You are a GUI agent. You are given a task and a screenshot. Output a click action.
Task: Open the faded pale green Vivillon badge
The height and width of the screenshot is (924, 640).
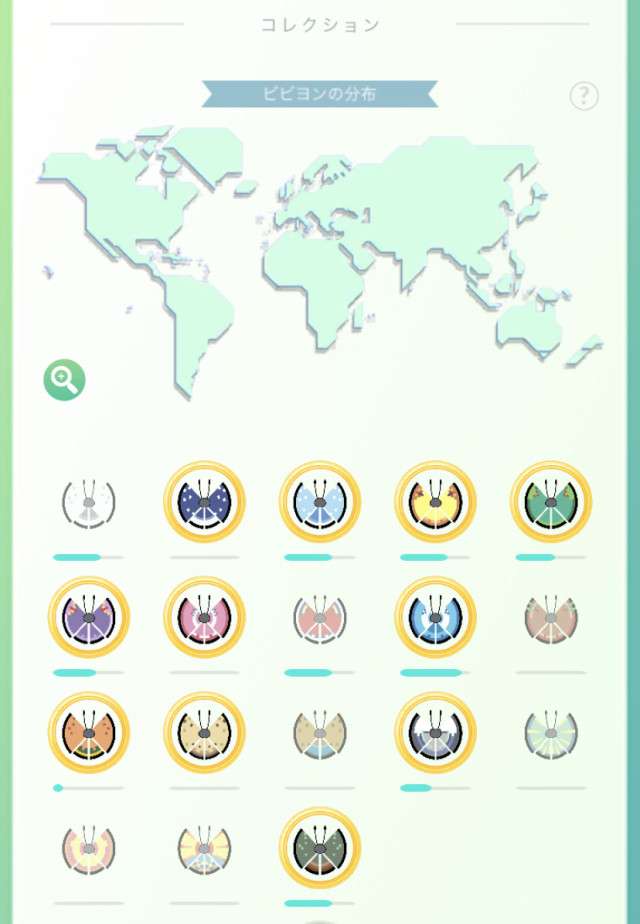tap(551, 733)
